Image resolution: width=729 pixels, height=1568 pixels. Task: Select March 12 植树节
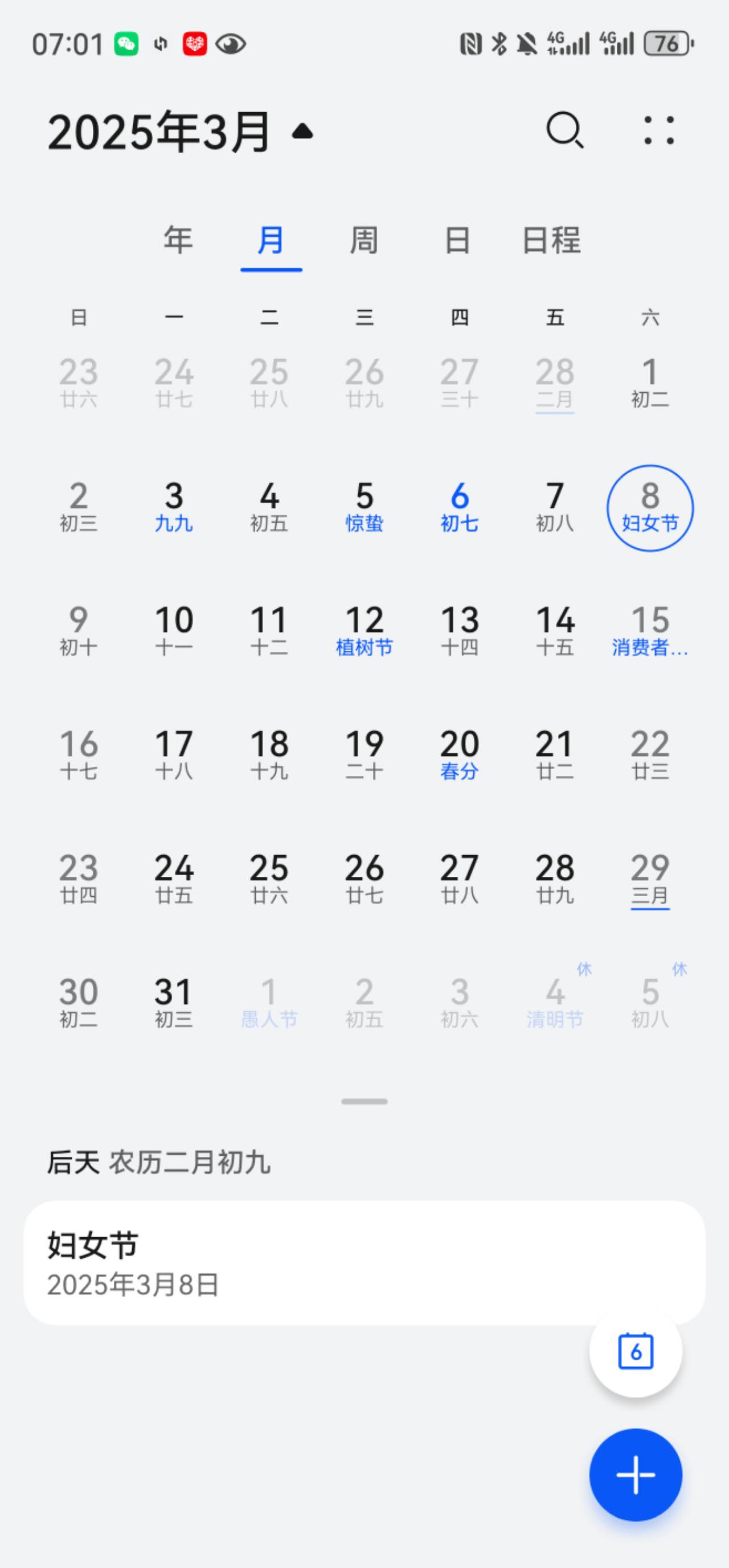pos(364,631)
